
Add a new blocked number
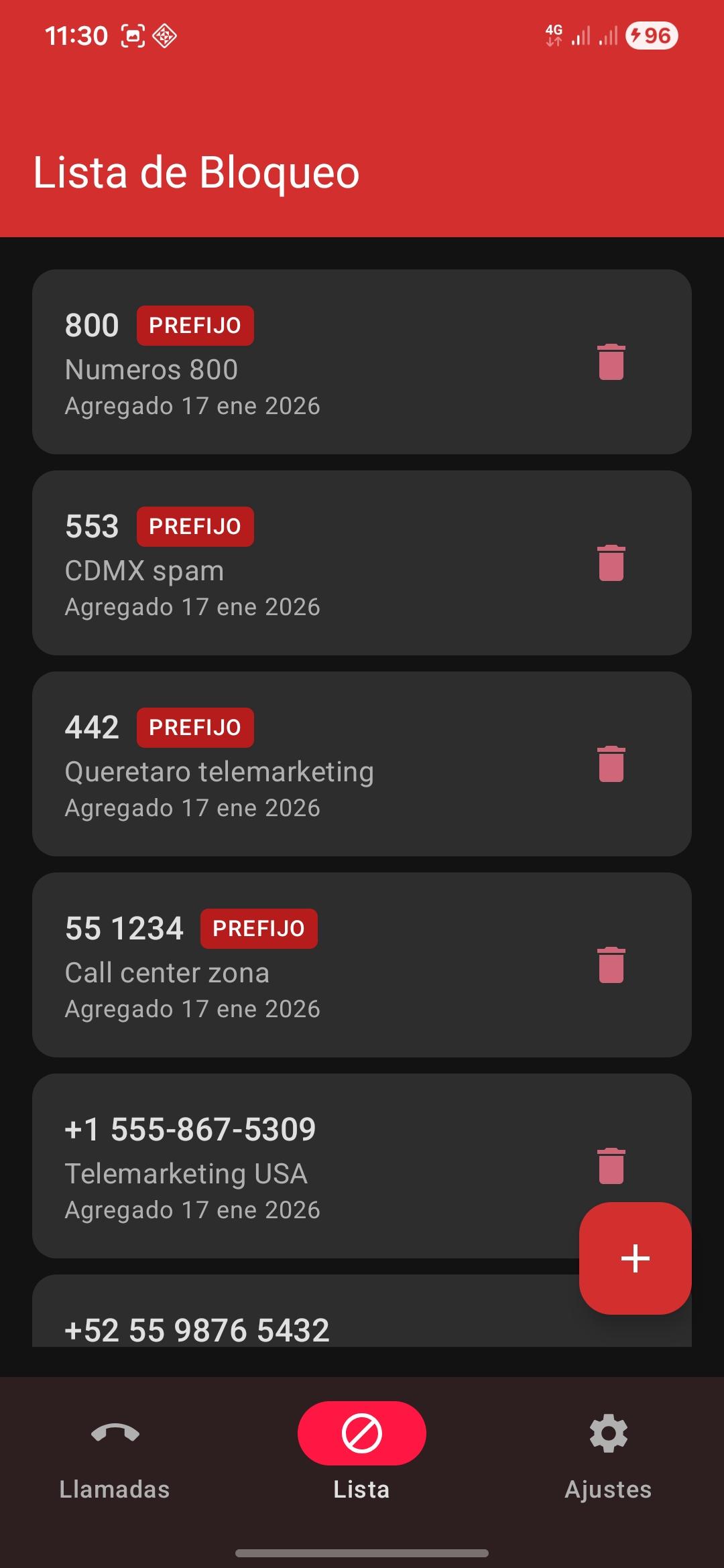(x=635, y=1258)
